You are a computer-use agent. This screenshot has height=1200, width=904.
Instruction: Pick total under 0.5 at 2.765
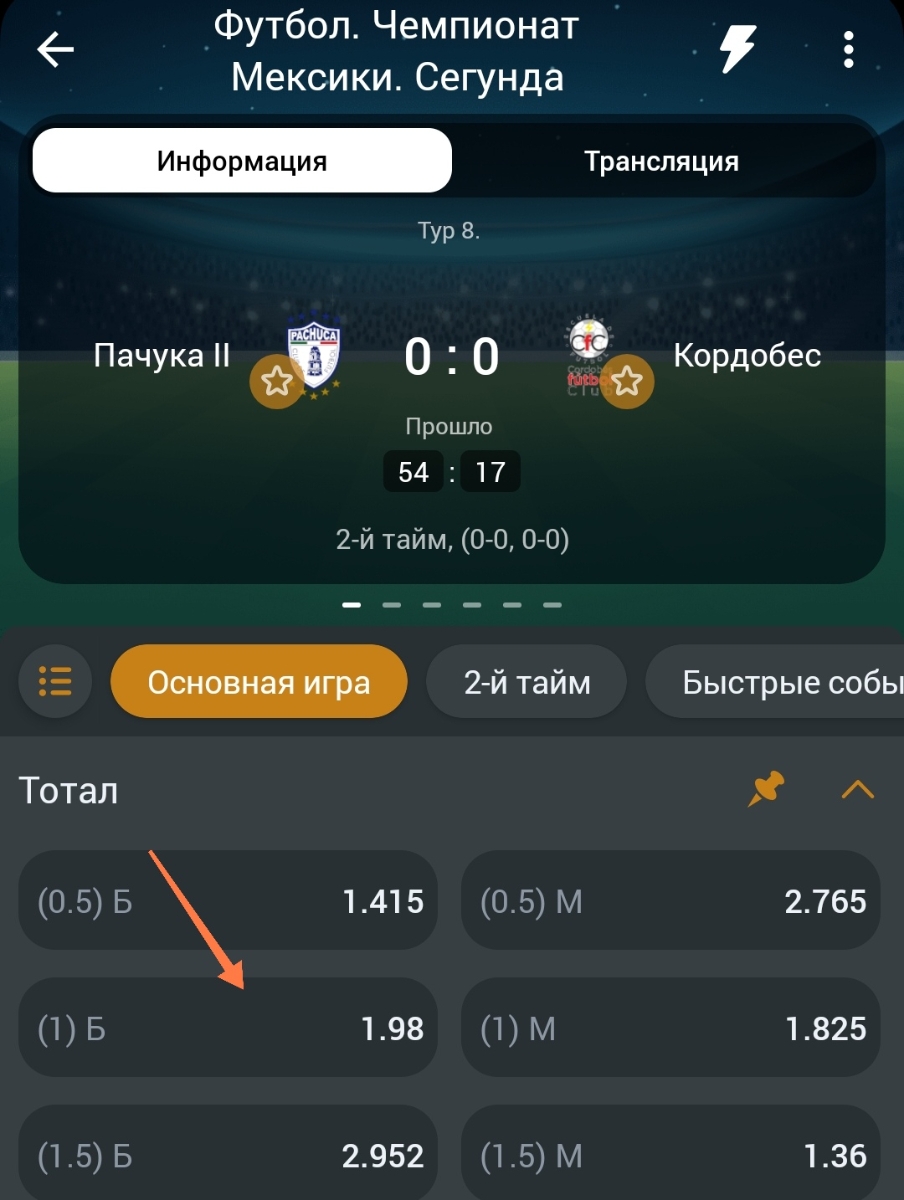pyautogui.click(x=670, y=902)
